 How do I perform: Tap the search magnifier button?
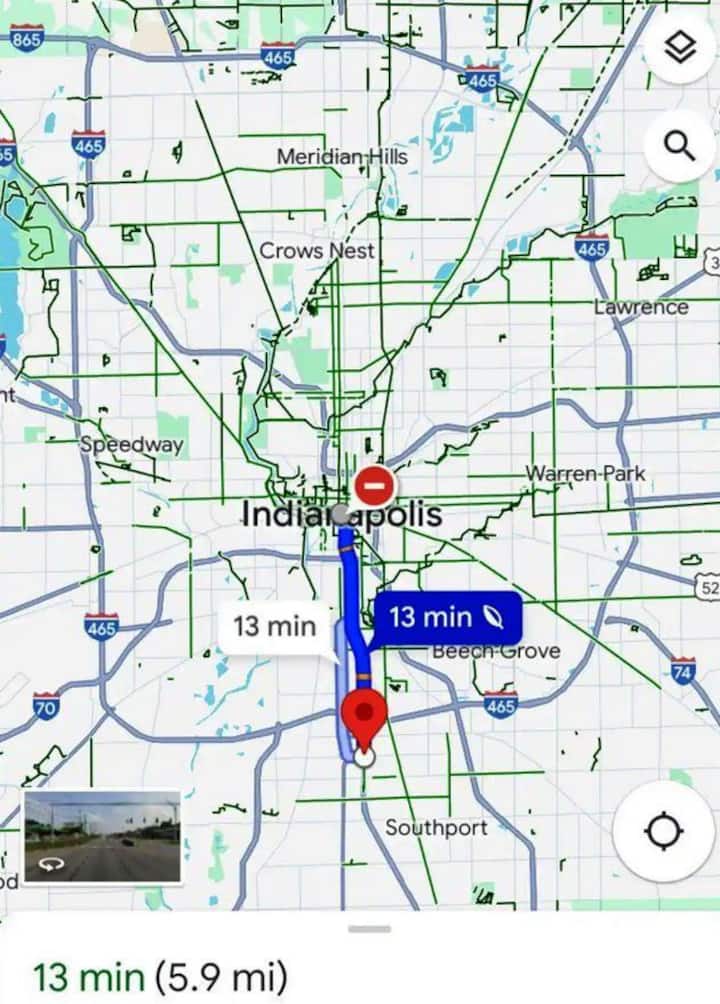click(x=680, y=147)
